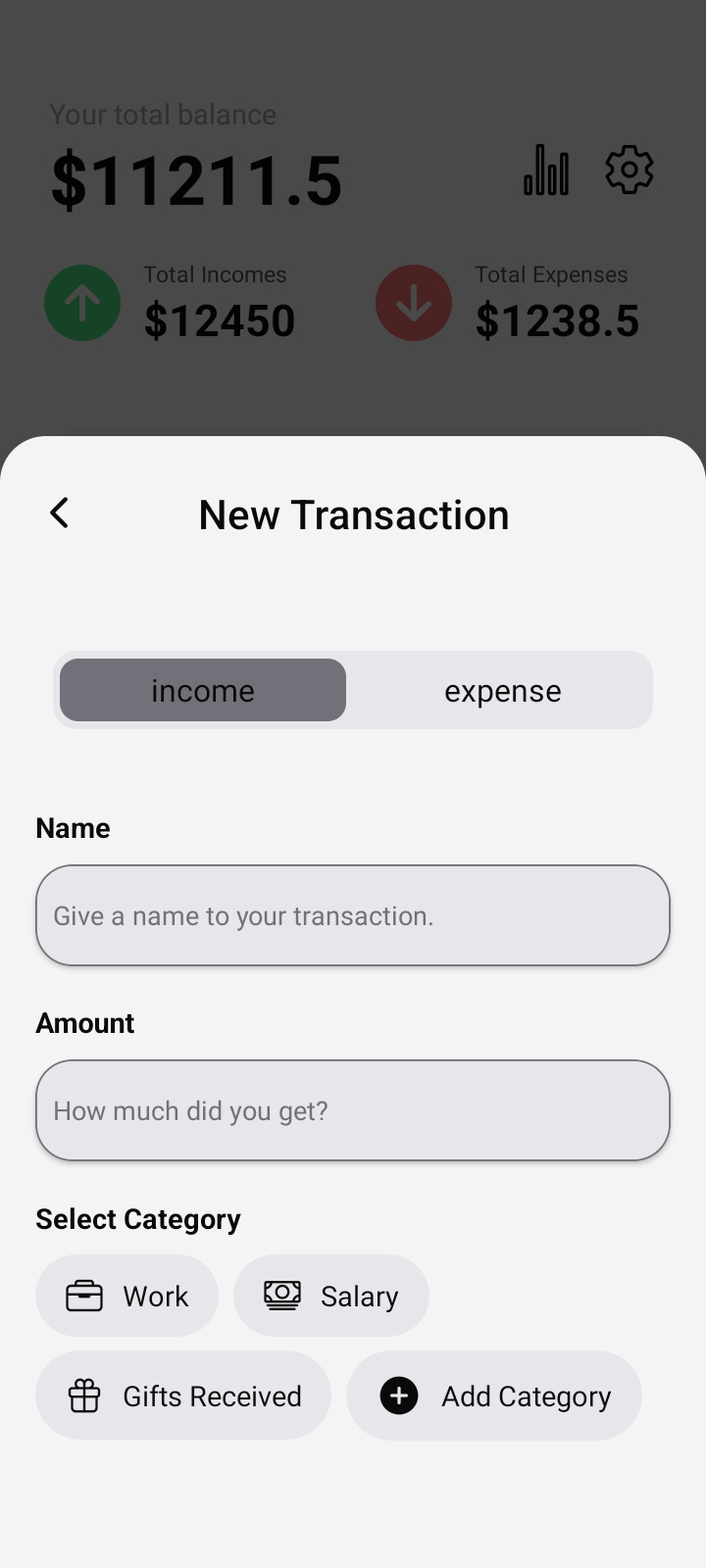
Task: Switch to the expense segment
Action: 502,691
